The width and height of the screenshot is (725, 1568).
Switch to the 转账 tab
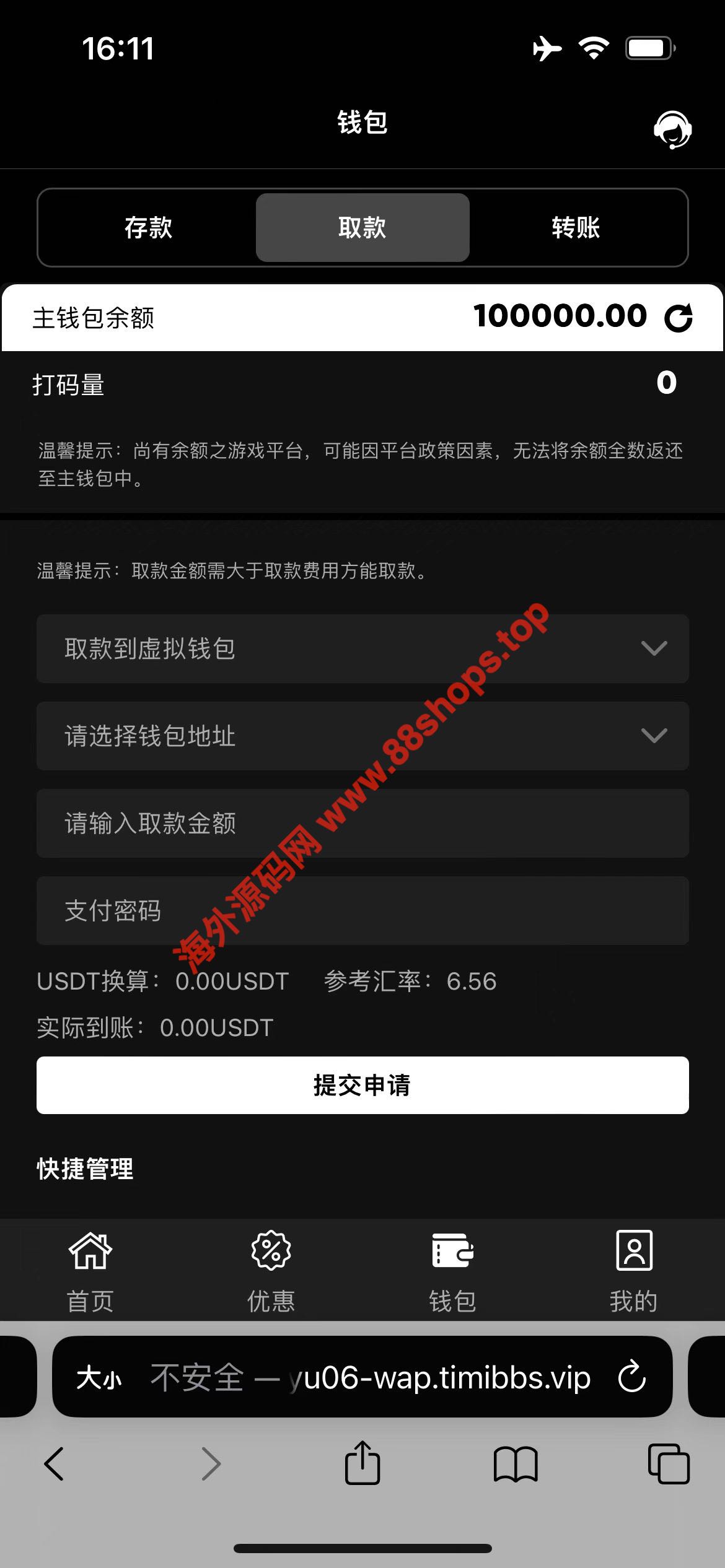(x=576, y=228)
